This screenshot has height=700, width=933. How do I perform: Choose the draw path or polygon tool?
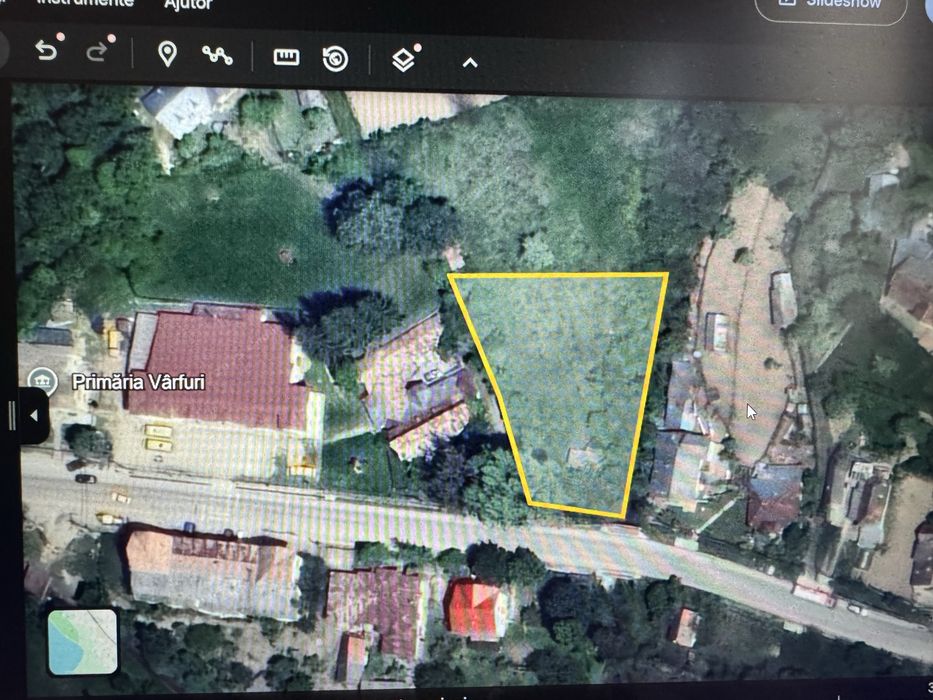click(x=217, y=55)
